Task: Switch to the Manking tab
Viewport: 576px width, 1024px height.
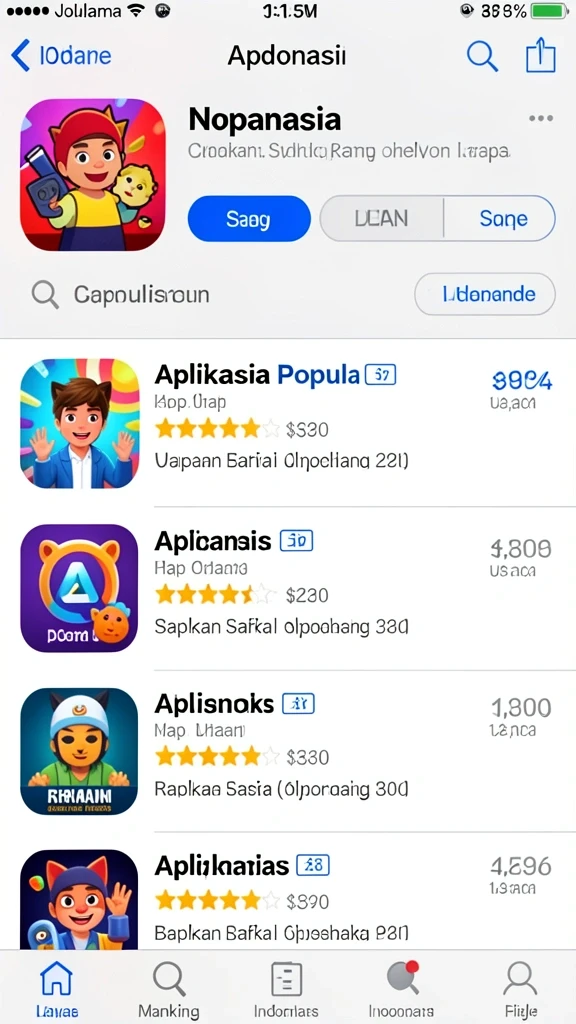Action: 168,989
